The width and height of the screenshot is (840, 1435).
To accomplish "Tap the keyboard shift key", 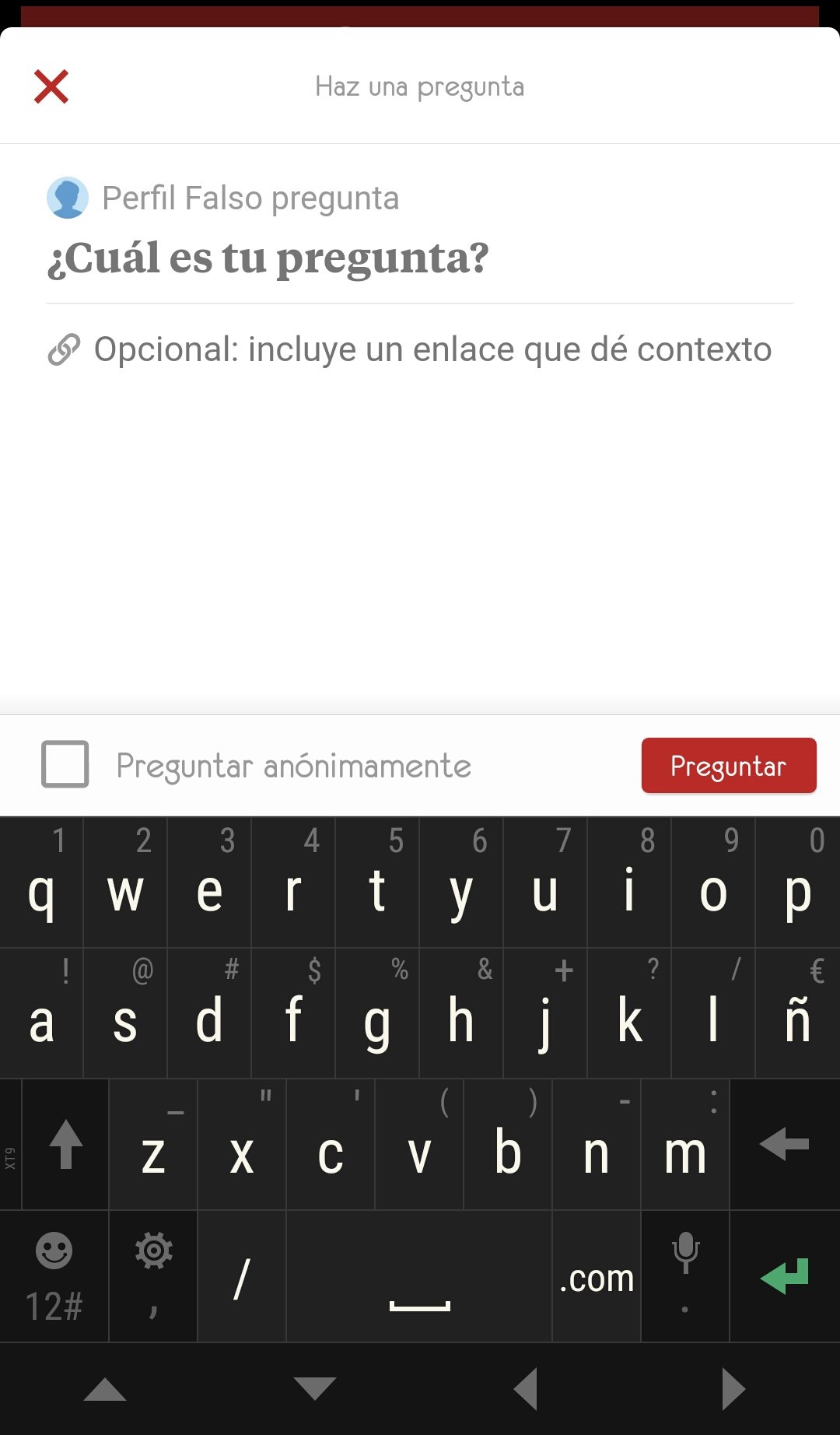I will coord(65,1144).
